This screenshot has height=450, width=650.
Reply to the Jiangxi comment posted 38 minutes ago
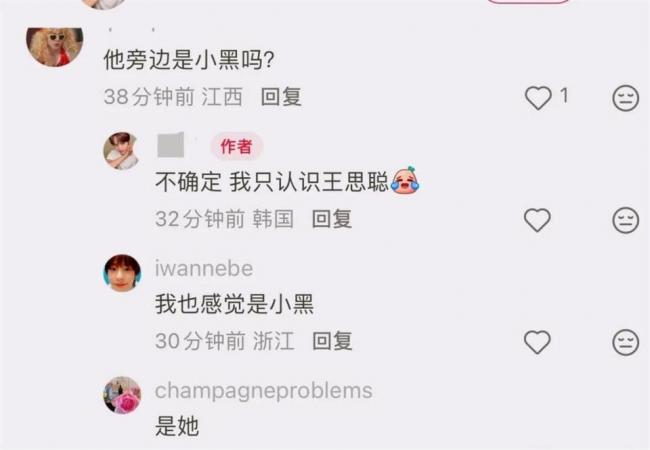[281, 97]
